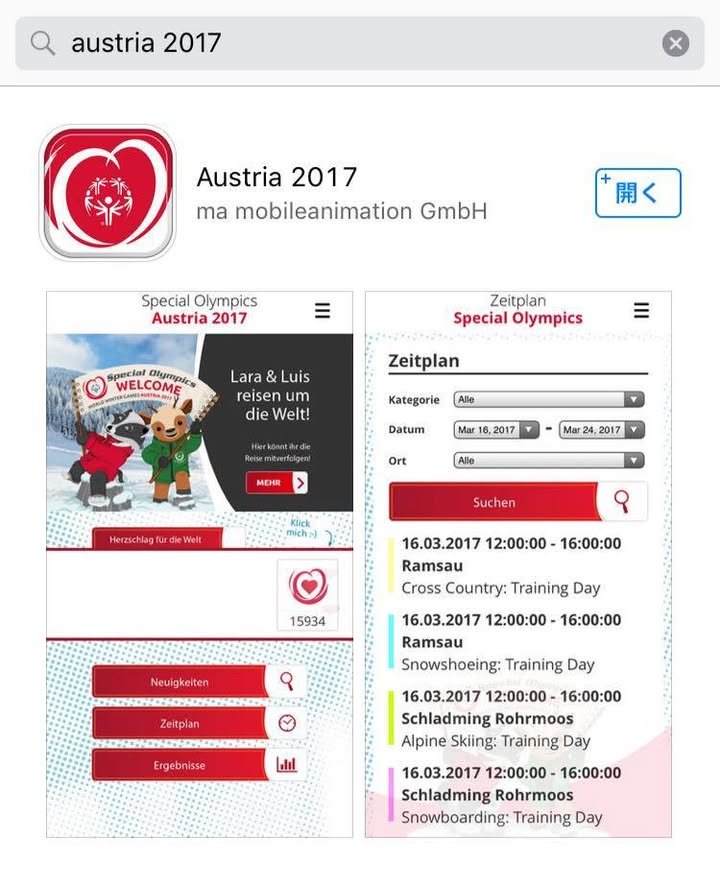Tap the search field showing austria 2017

(340, 43)
